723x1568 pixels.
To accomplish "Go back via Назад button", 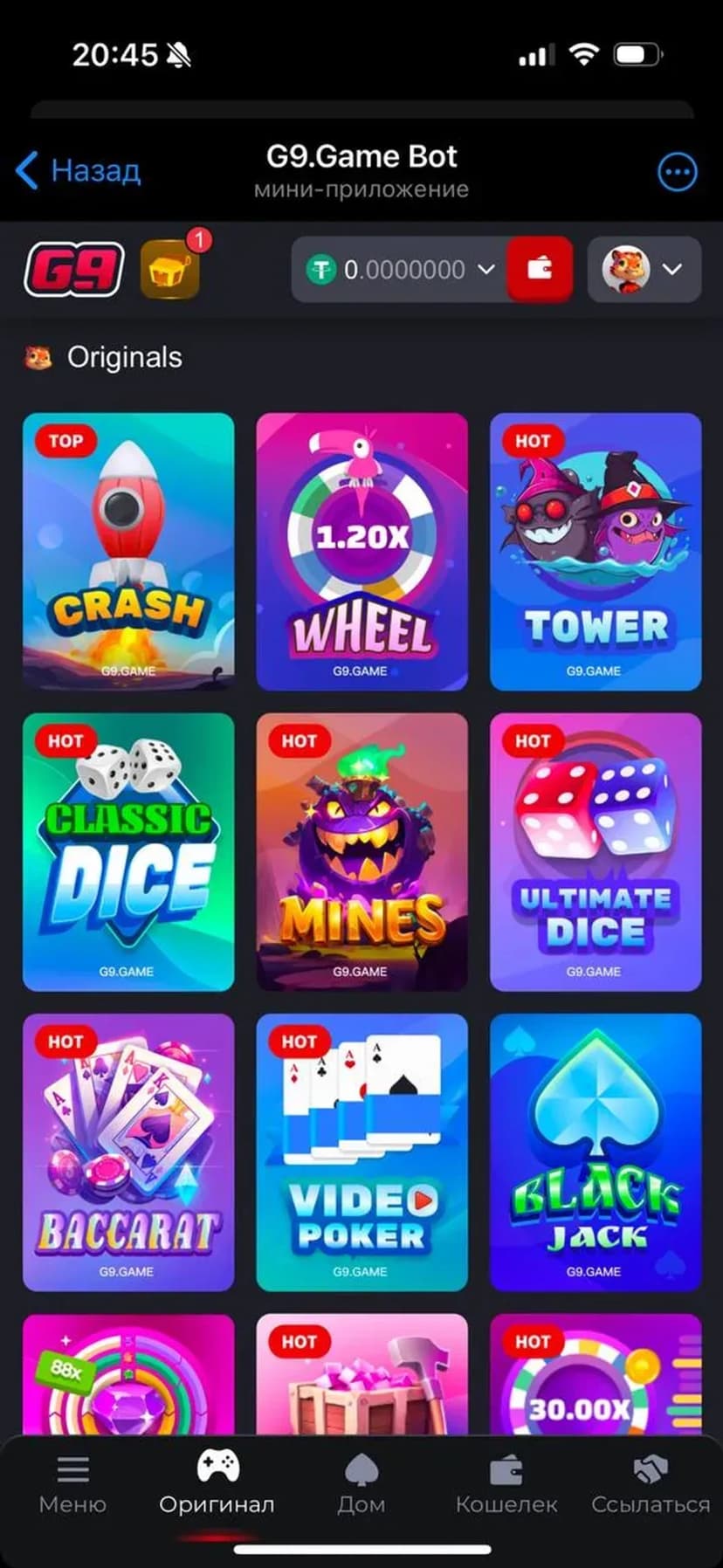I will 79,170.
